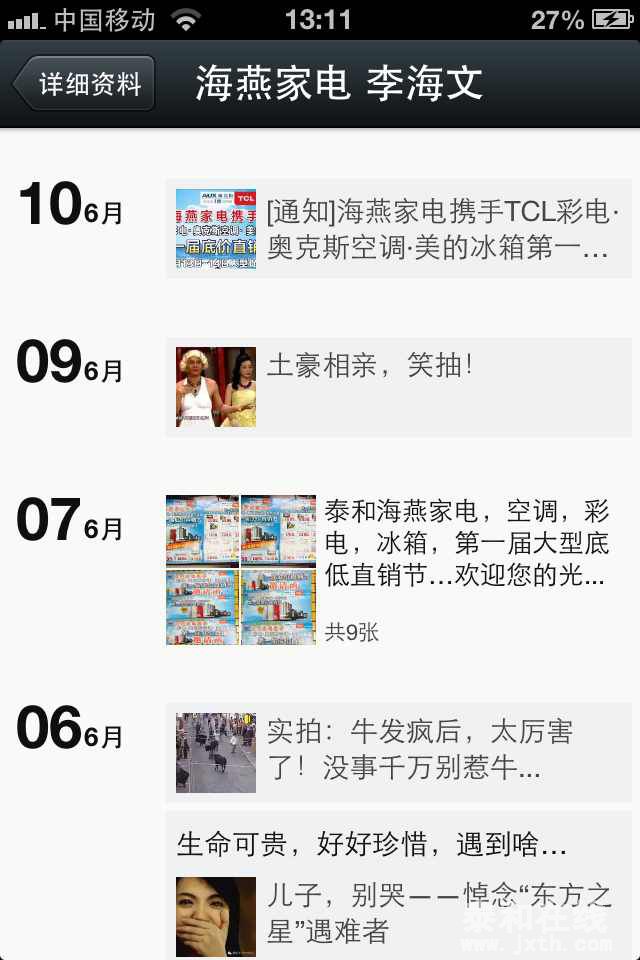Screen dimensions: 640x960
Task: Open the 实拍：牛发疯后 post
Action: pos(400,752)
